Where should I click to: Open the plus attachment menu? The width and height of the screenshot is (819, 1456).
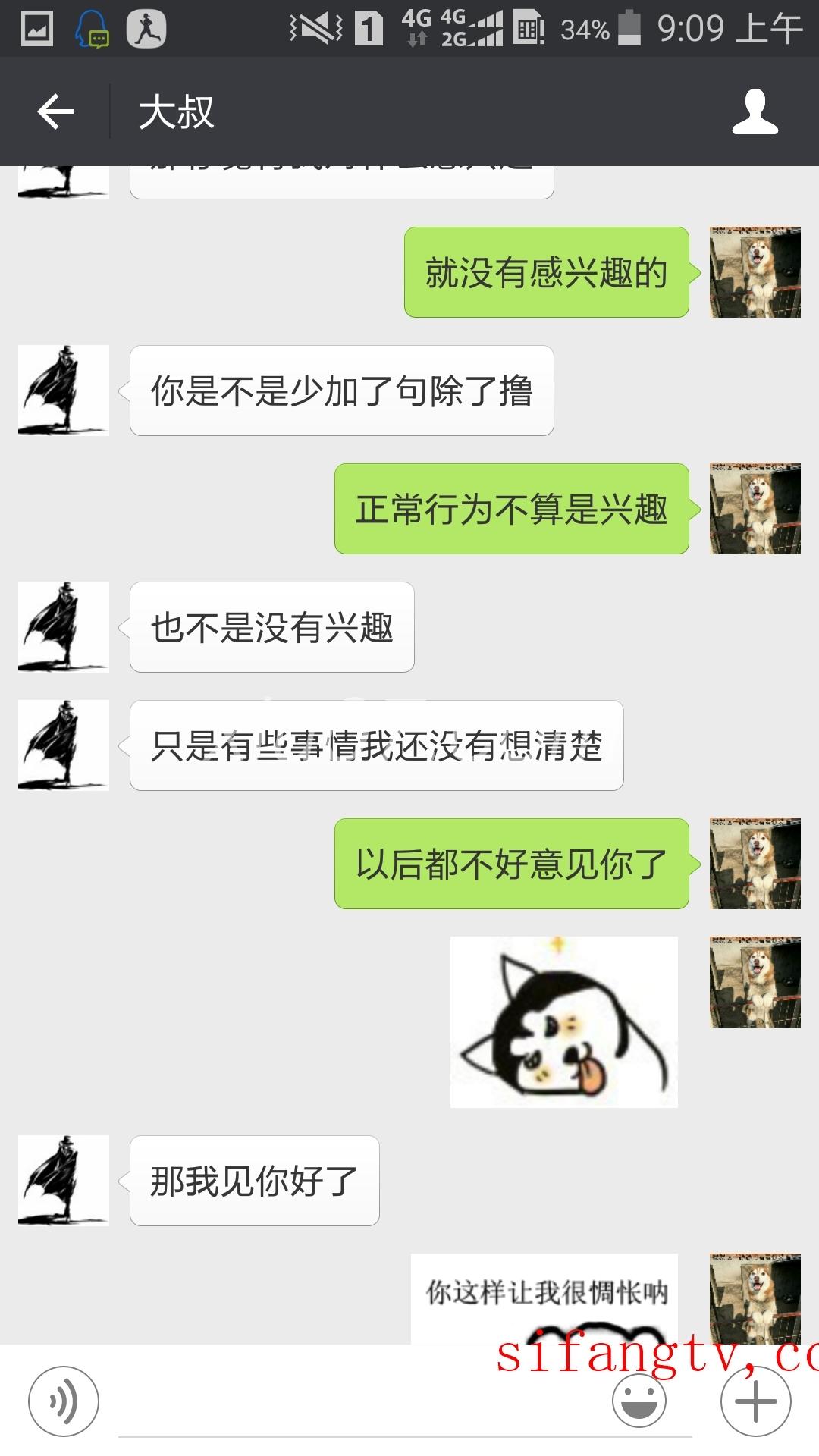point(755,1401)
